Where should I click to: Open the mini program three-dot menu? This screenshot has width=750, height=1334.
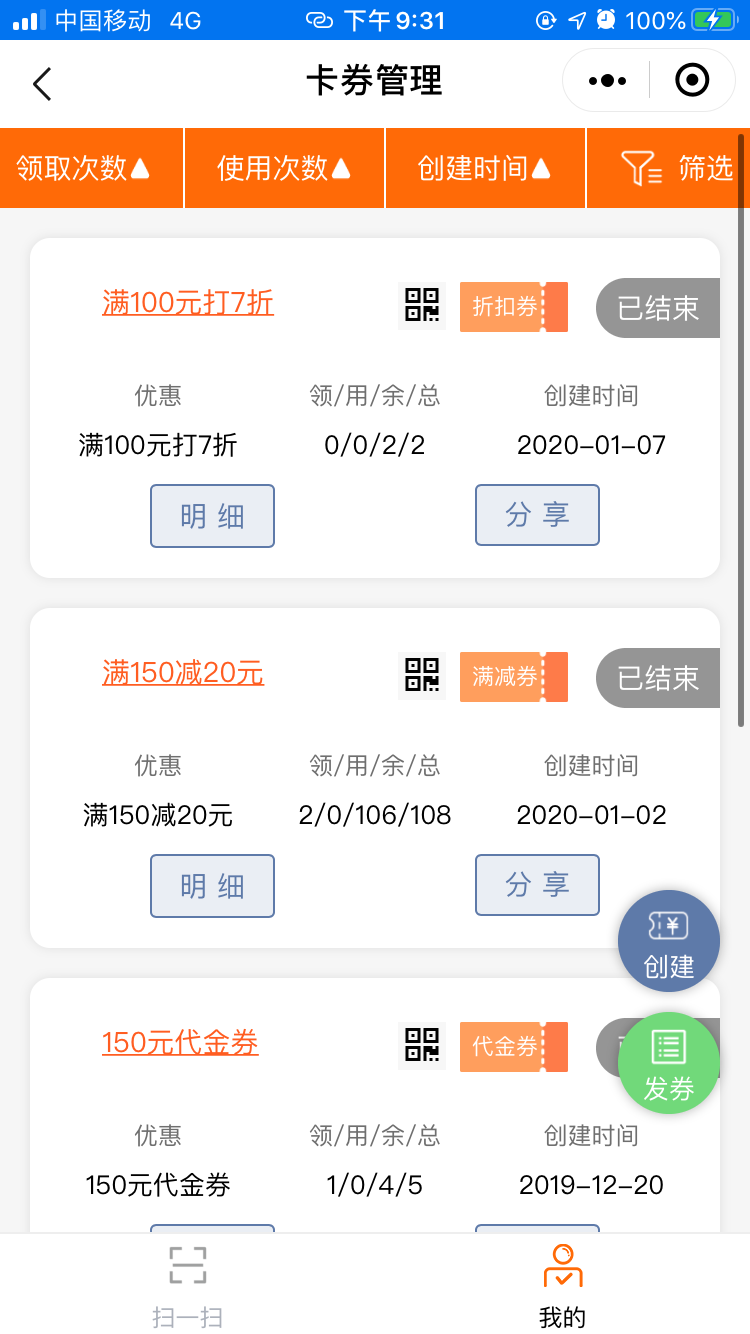pos(607,80)
